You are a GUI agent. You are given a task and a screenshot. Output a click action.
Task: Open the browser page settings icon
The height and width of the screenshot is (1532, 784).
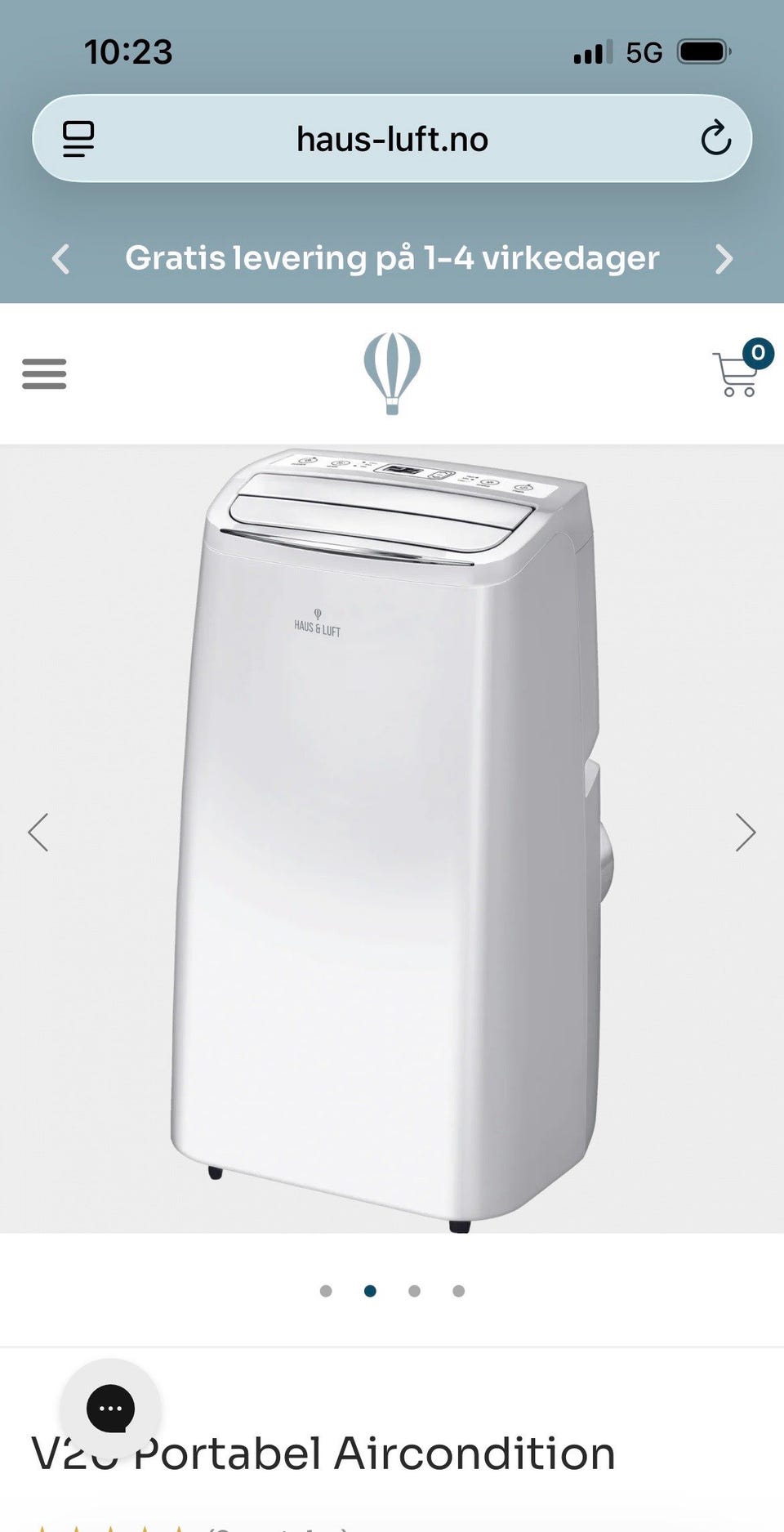point(78,139)
